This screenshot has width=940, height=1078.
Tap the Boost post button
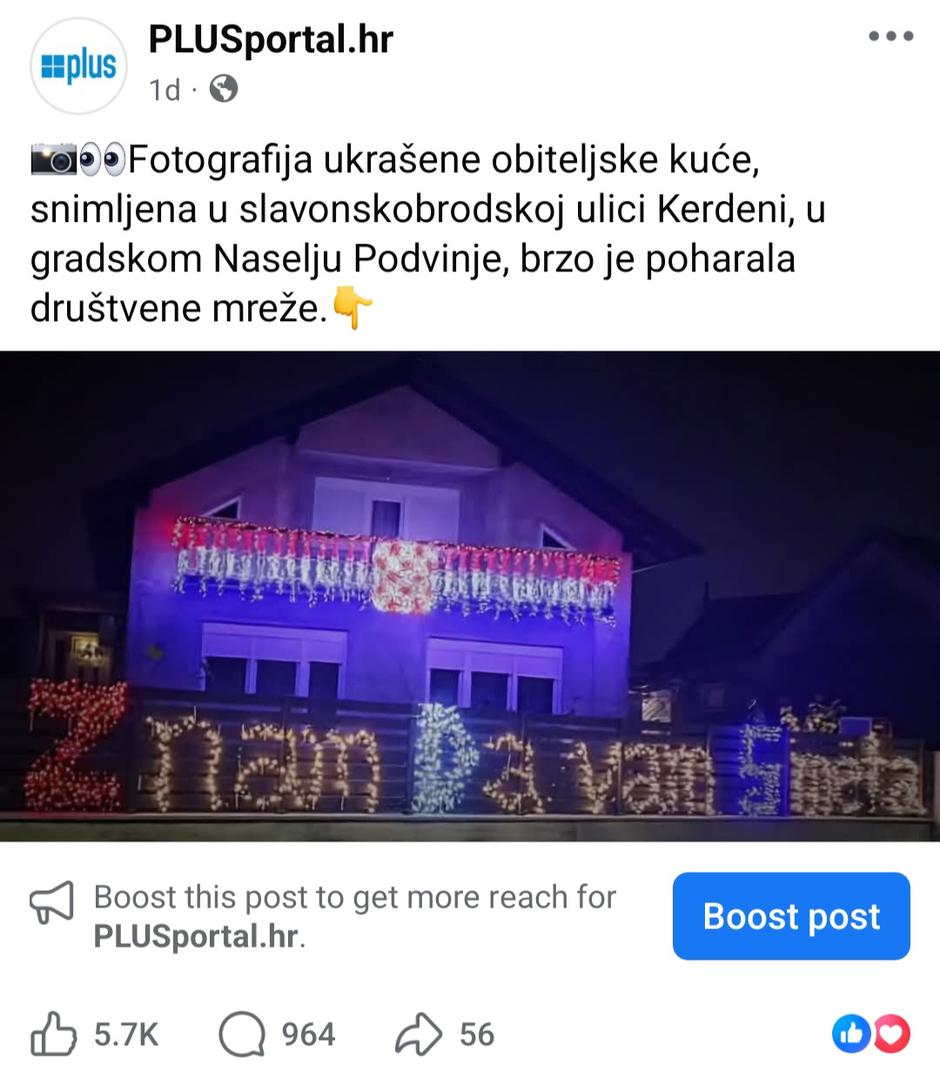coord(791,916)
